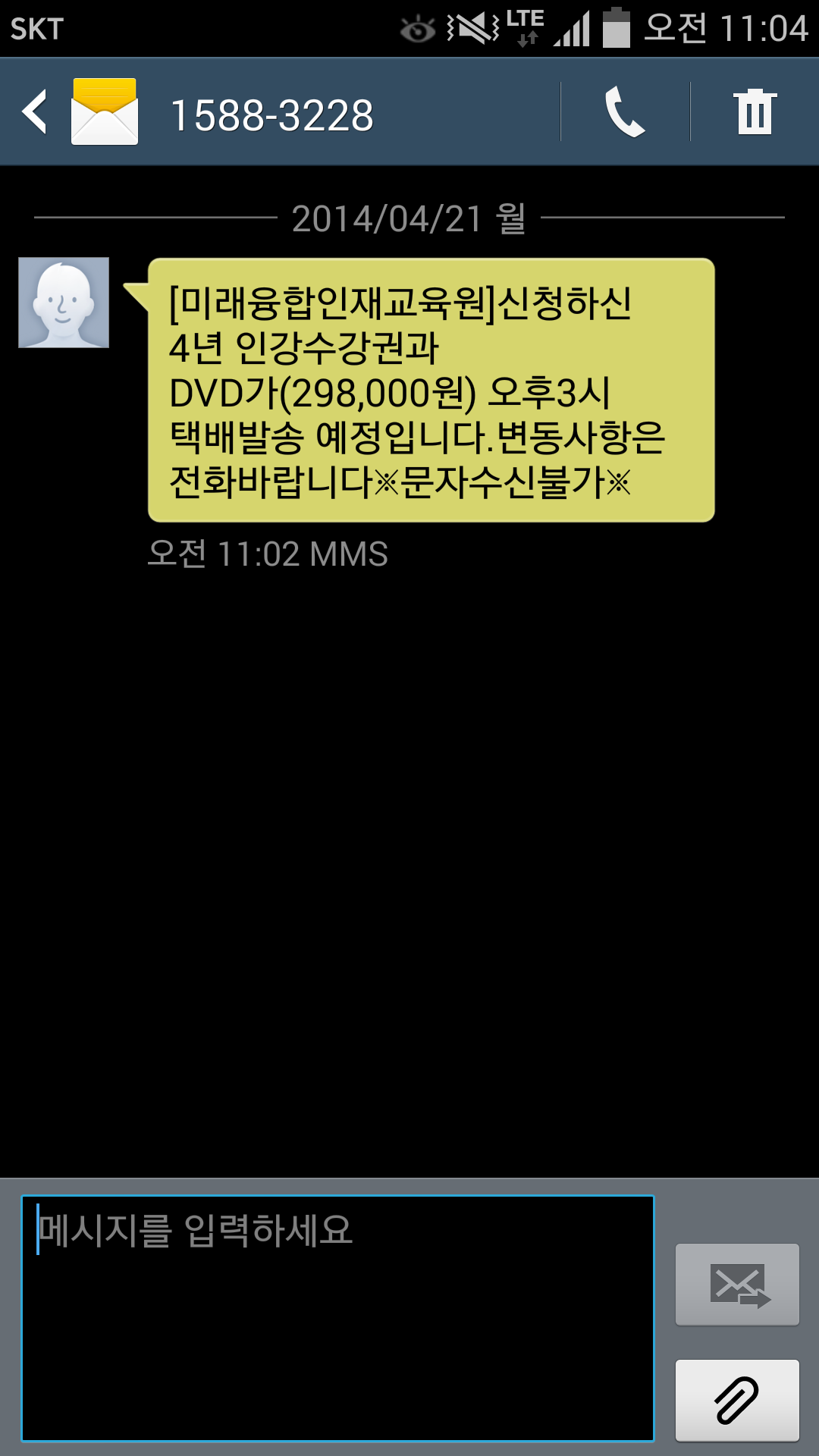Delete messages via the trash icon
819x1456 pixels.
pyautogui.click(x=755, y=112)
